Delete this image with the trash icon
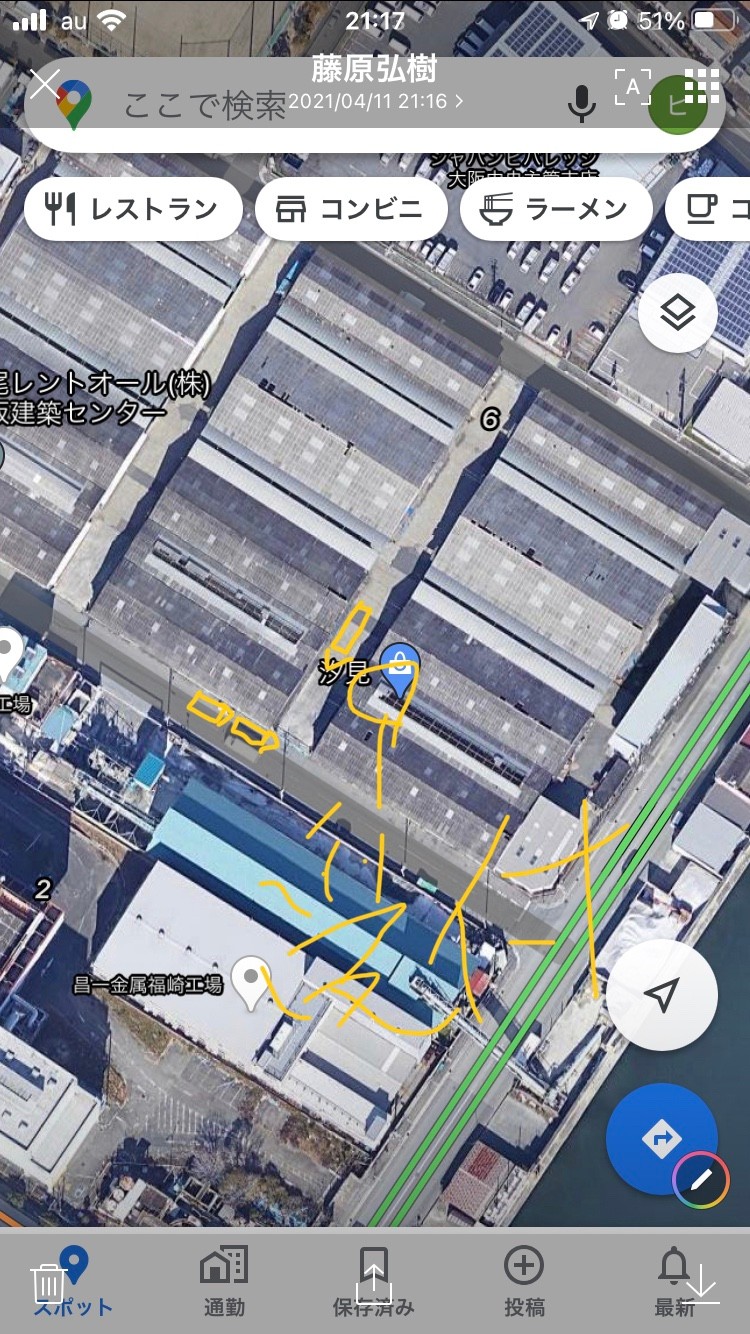The image size is (750, 1334). (x=49, y=1282)
